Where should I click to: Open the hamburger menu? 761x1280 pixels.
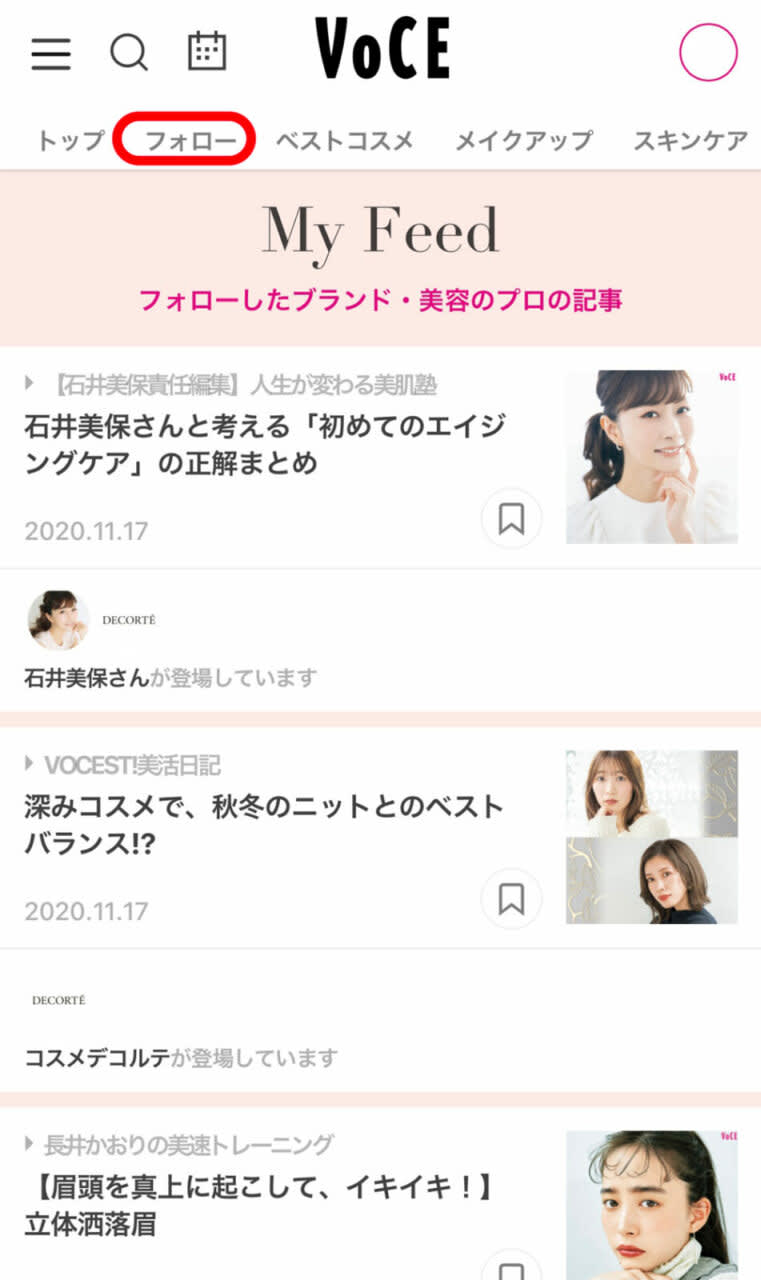coord(51,52)
